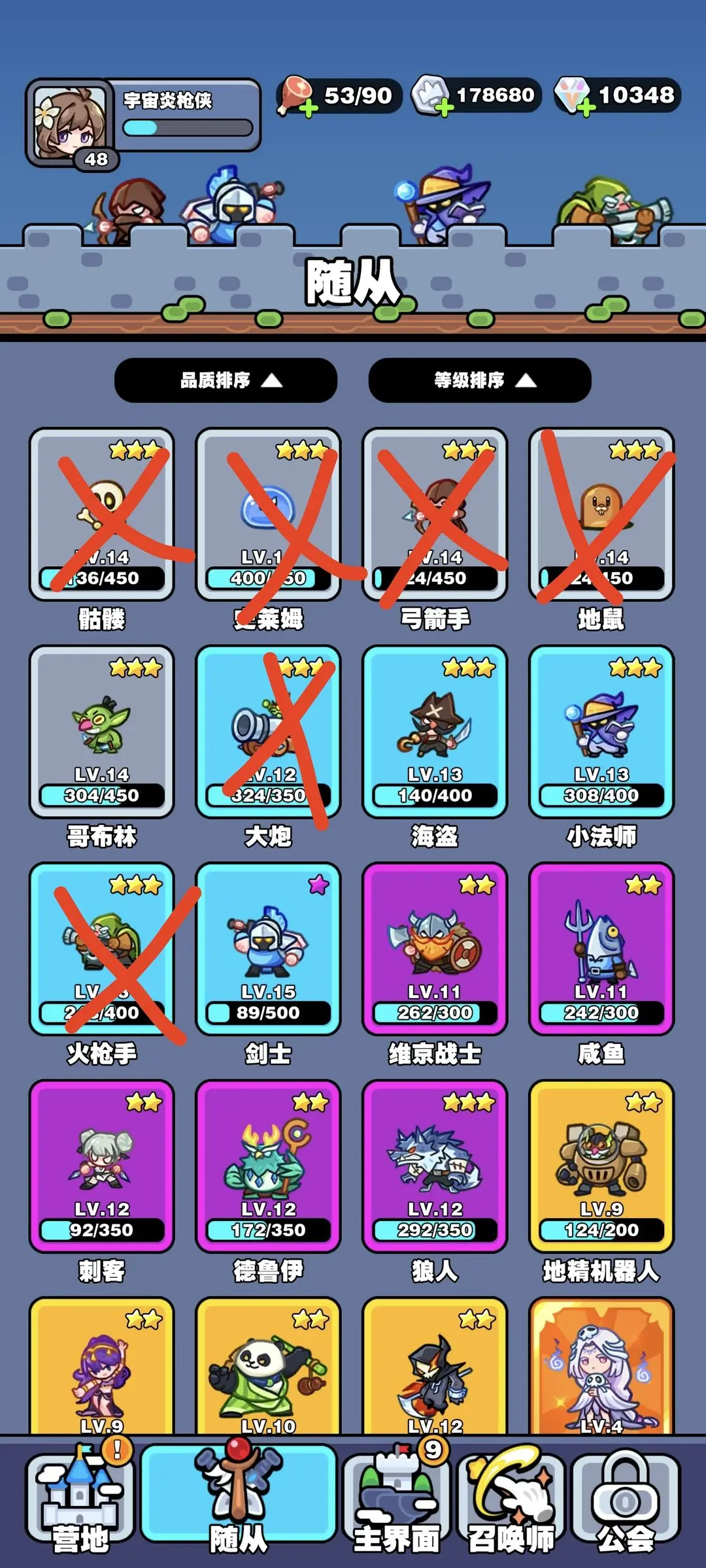706x1568 pixels.
Task: Select the 小法师 follower card
Action: 601,732
